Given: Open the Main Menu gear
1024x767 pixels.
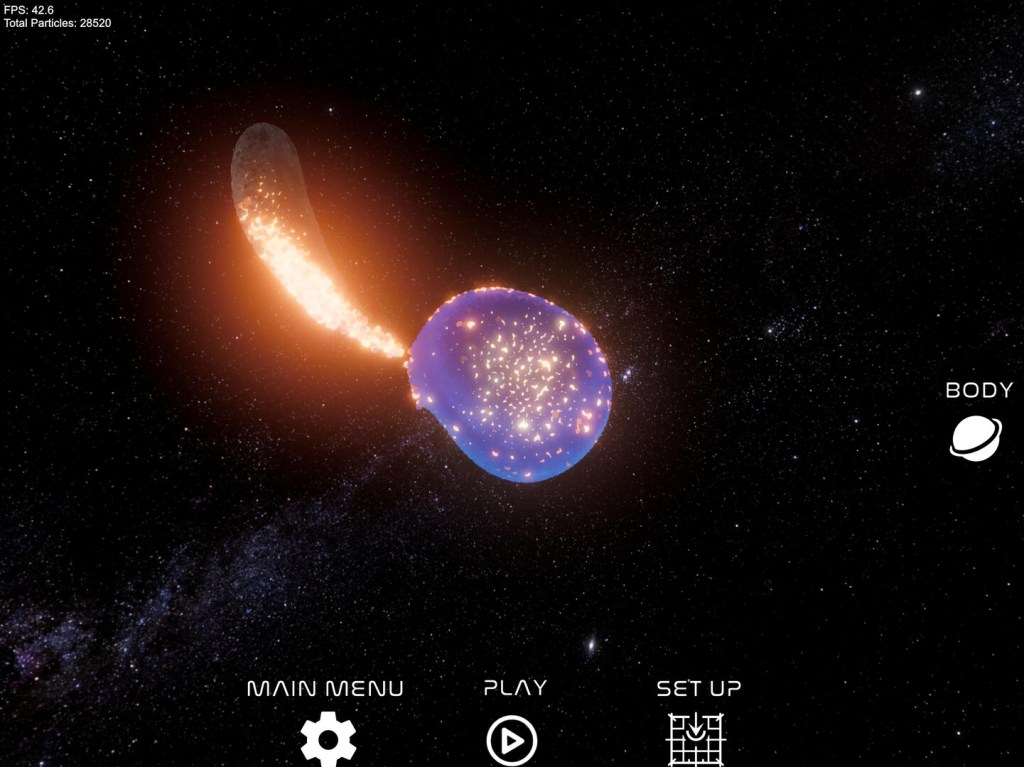Looking at the screenshot, I should 327,738.
